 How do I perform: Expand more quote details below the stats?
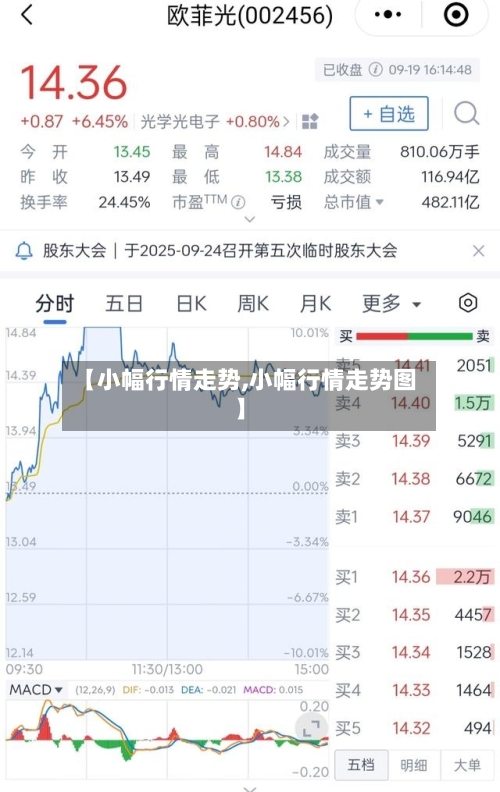click(x=249, y=219)
